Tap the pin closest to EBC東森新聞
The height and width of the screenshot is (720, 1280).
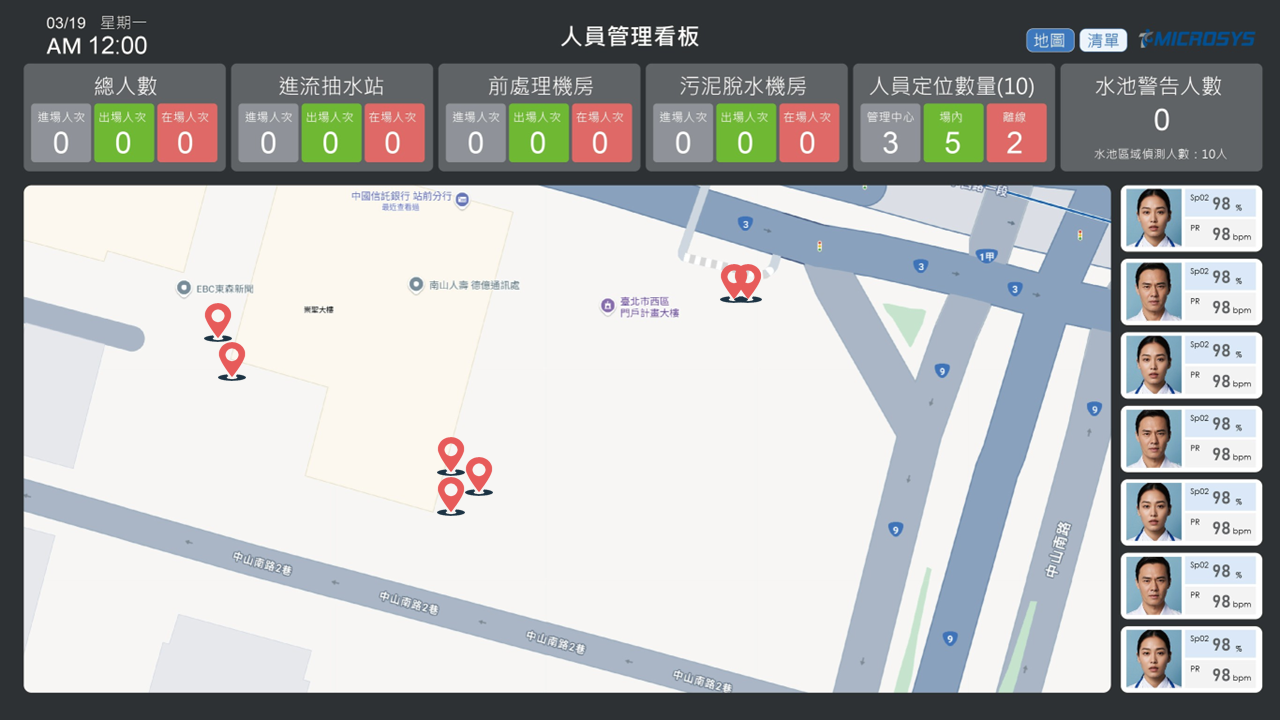pos(217,320)
